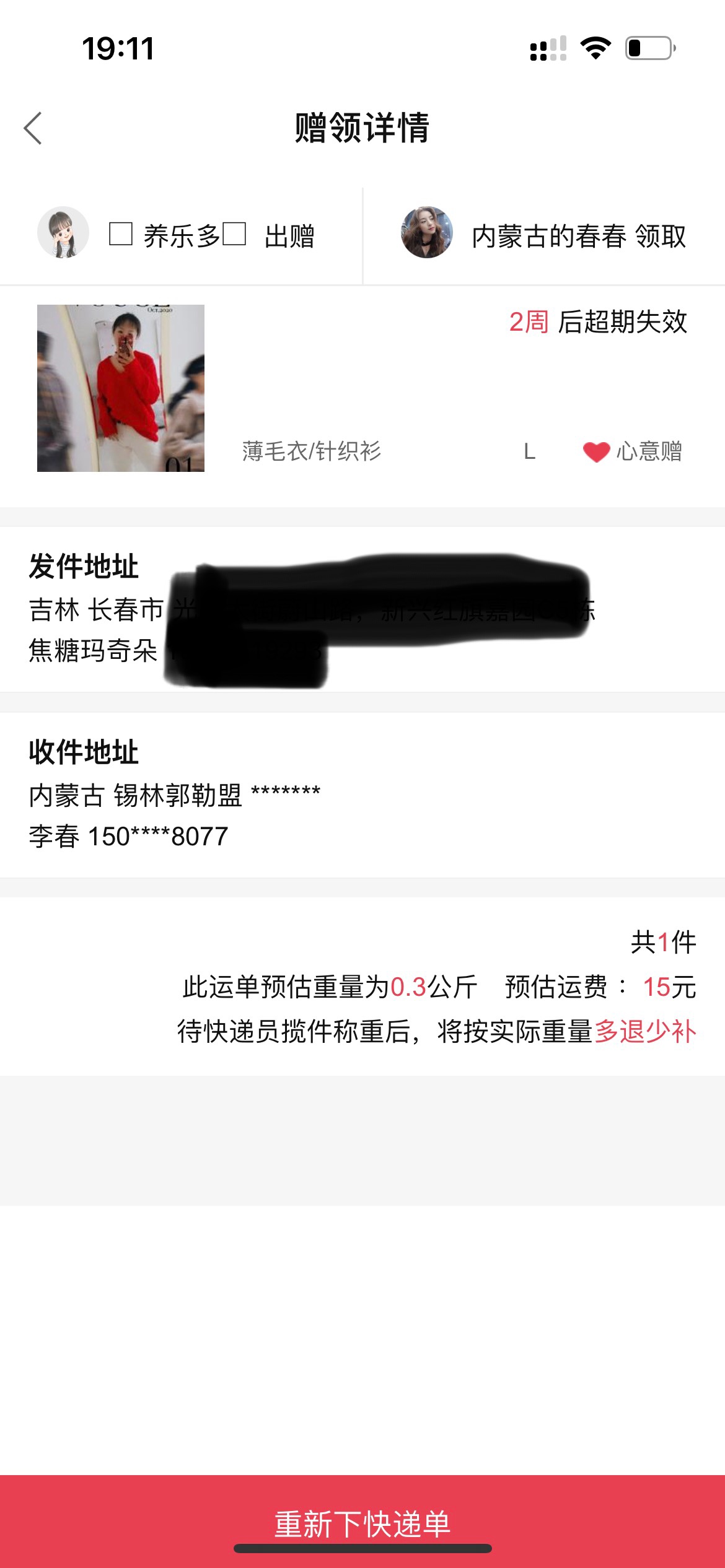Open recipient 内蒙古的春春's profile avatar
The image size is (725, 1568).
[427, 233]
